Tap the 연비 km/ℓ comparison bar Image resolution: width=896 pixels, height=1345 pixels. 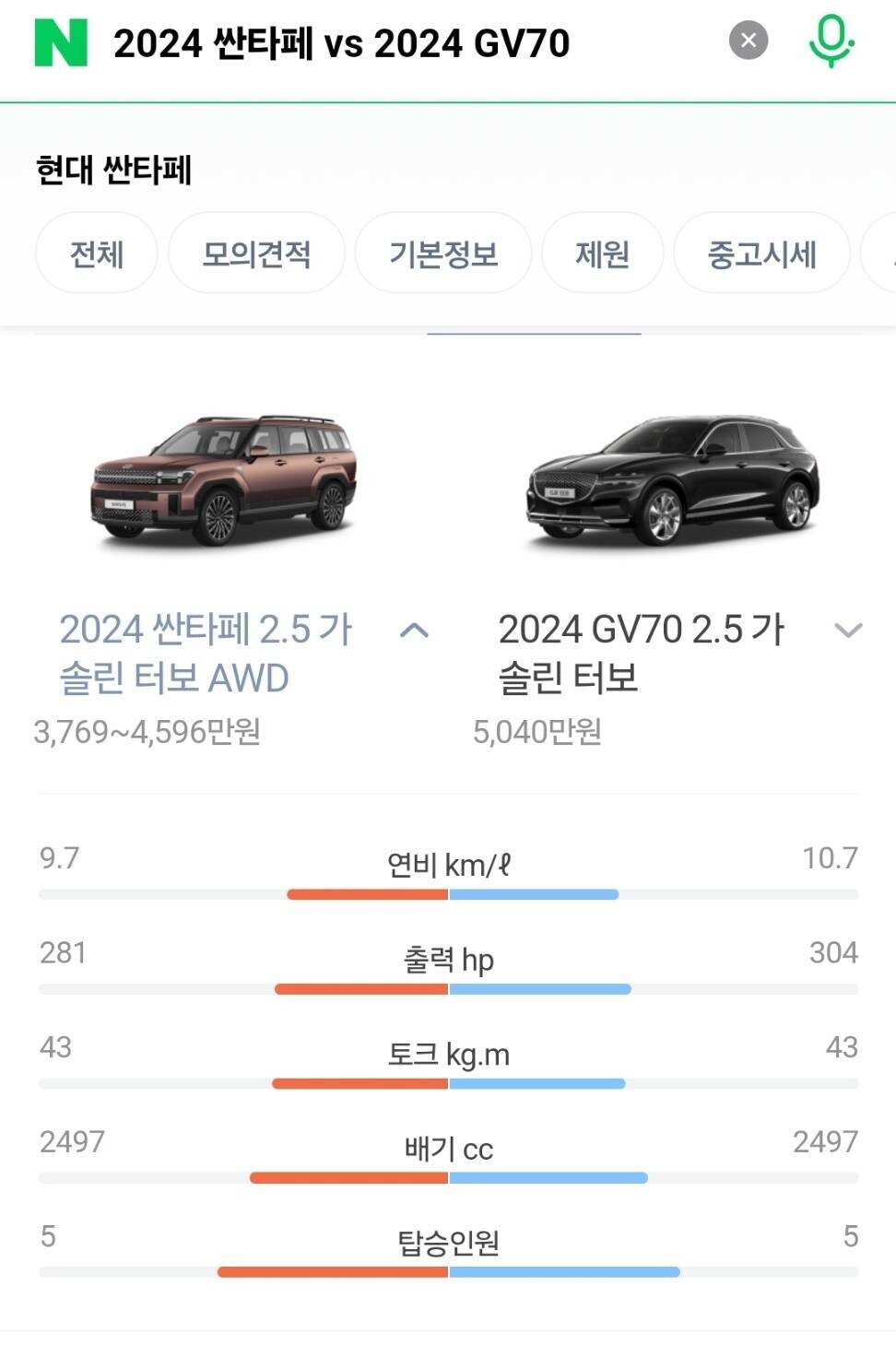[448, 892]
